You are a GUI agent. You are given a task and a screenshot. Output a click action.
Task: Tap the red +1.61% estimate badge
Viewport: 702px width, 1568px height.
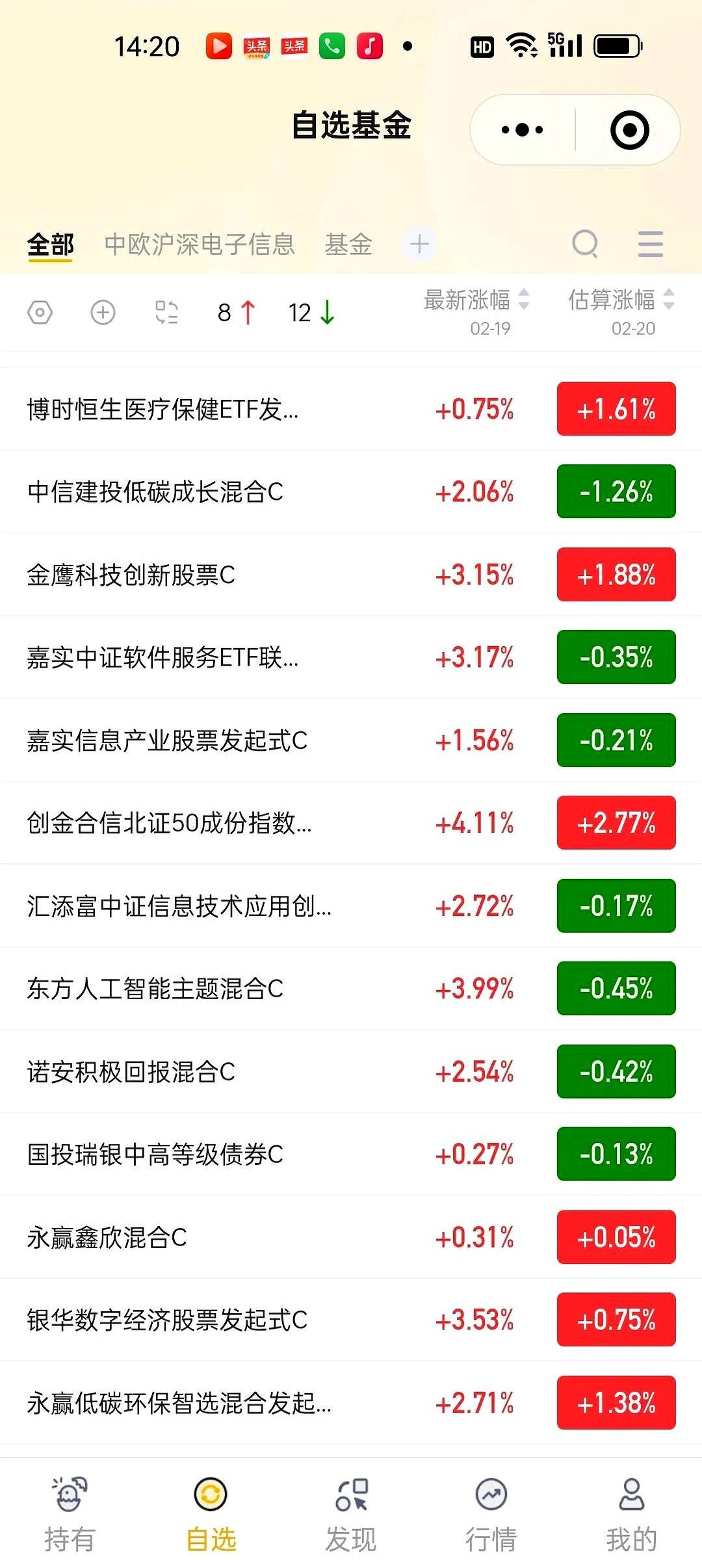(615, 409)
